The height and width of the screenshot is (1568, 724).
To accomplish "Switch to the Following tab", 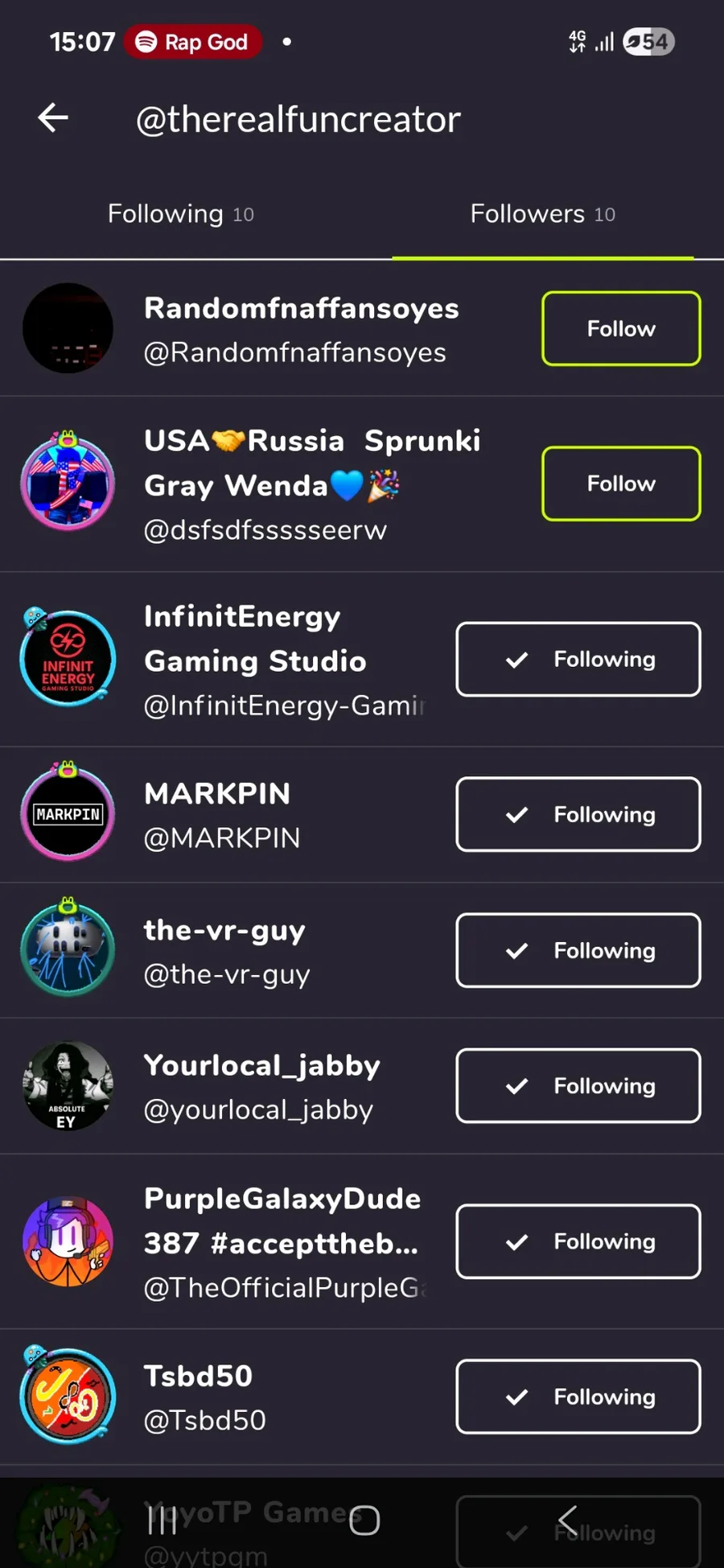I will [180, 214].
